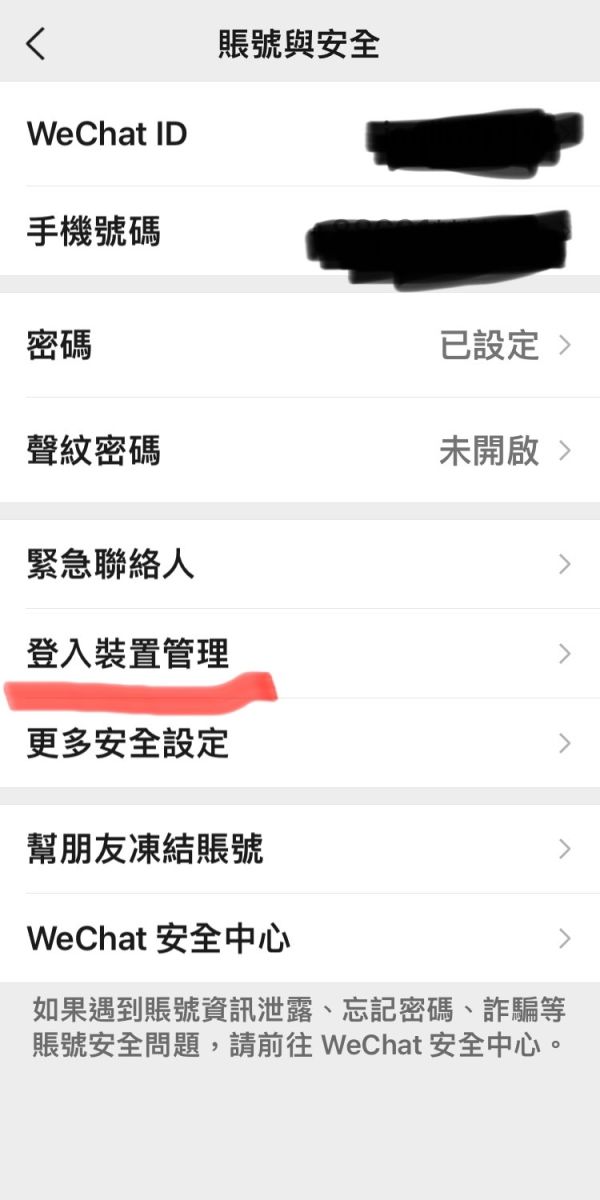Open 更多安全設定

300,743
